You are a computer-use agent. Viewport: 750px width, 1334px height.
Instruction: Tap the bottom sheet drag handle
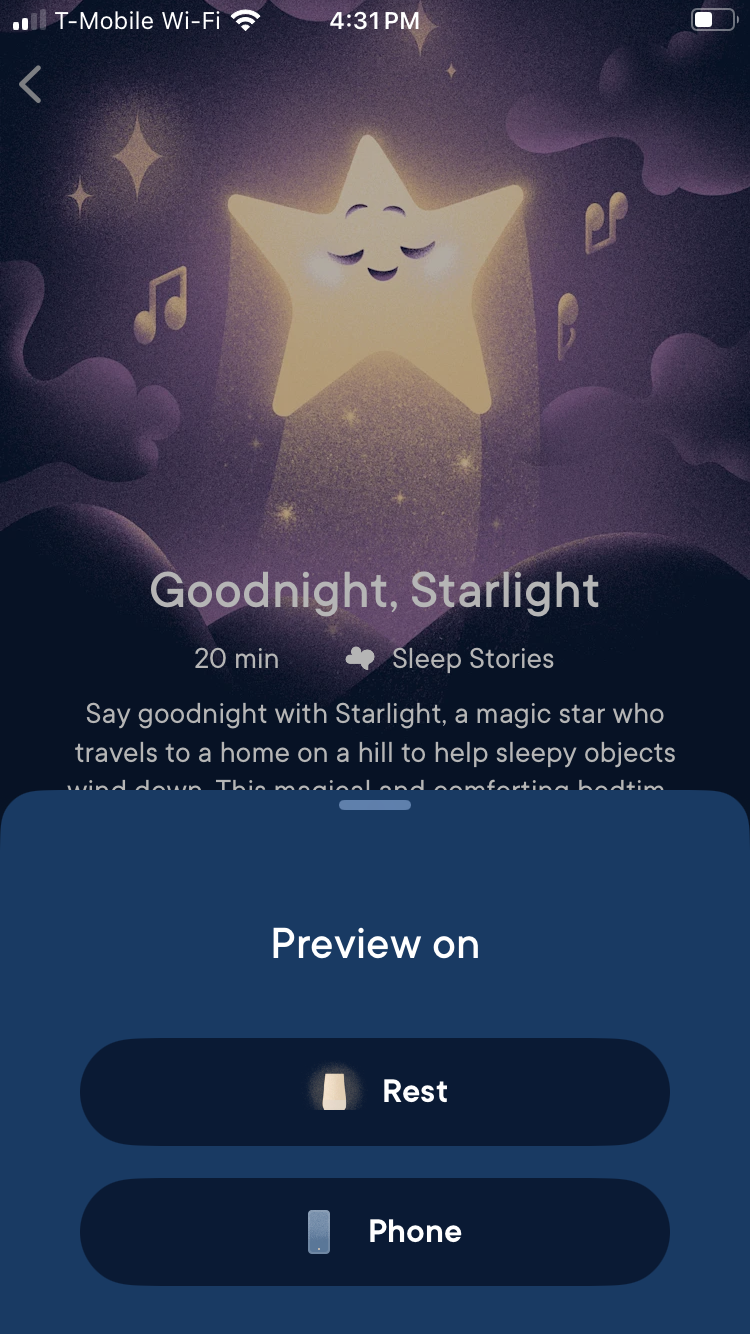375,805
